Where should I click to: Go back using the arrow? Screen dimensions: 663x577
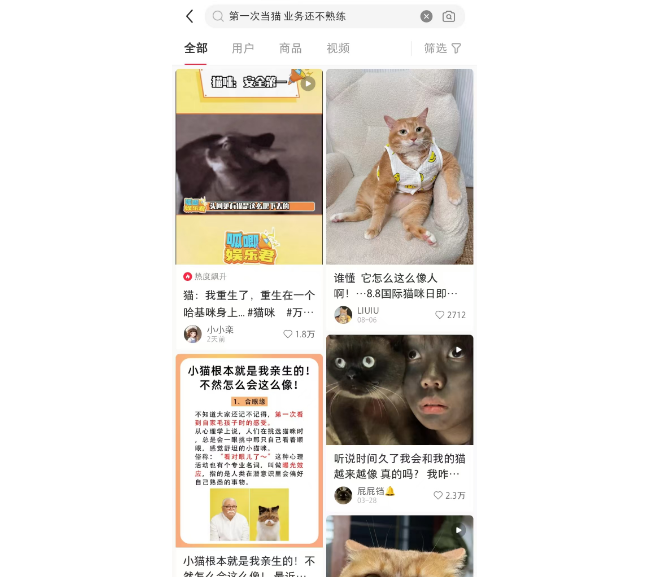tap(190, 16)
